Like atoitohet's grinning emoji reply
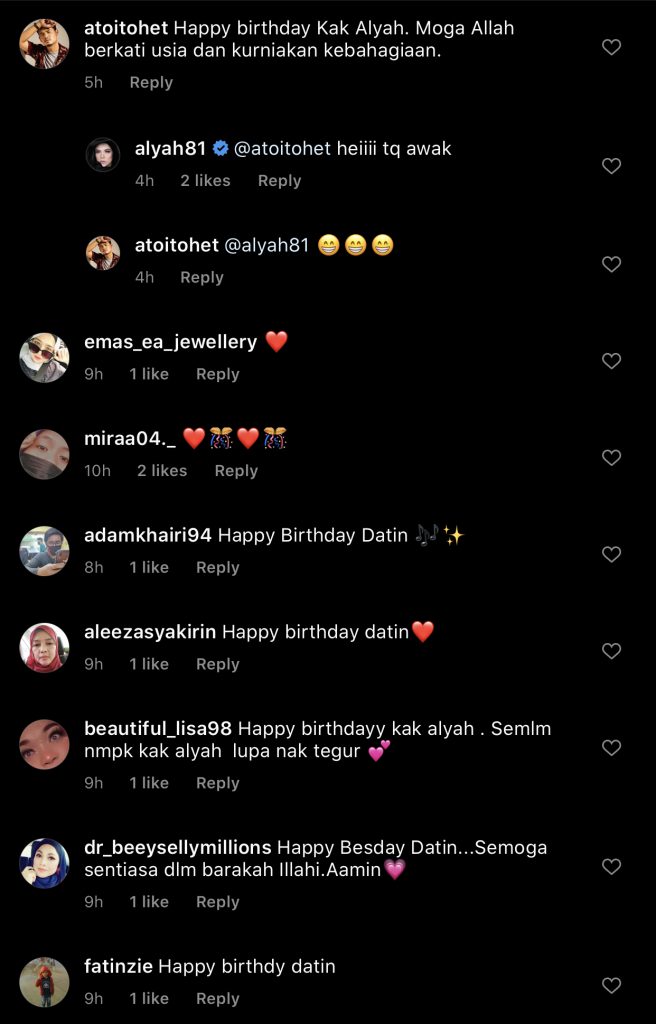Viewport: 656px width, 1024px height. [611, 264]
